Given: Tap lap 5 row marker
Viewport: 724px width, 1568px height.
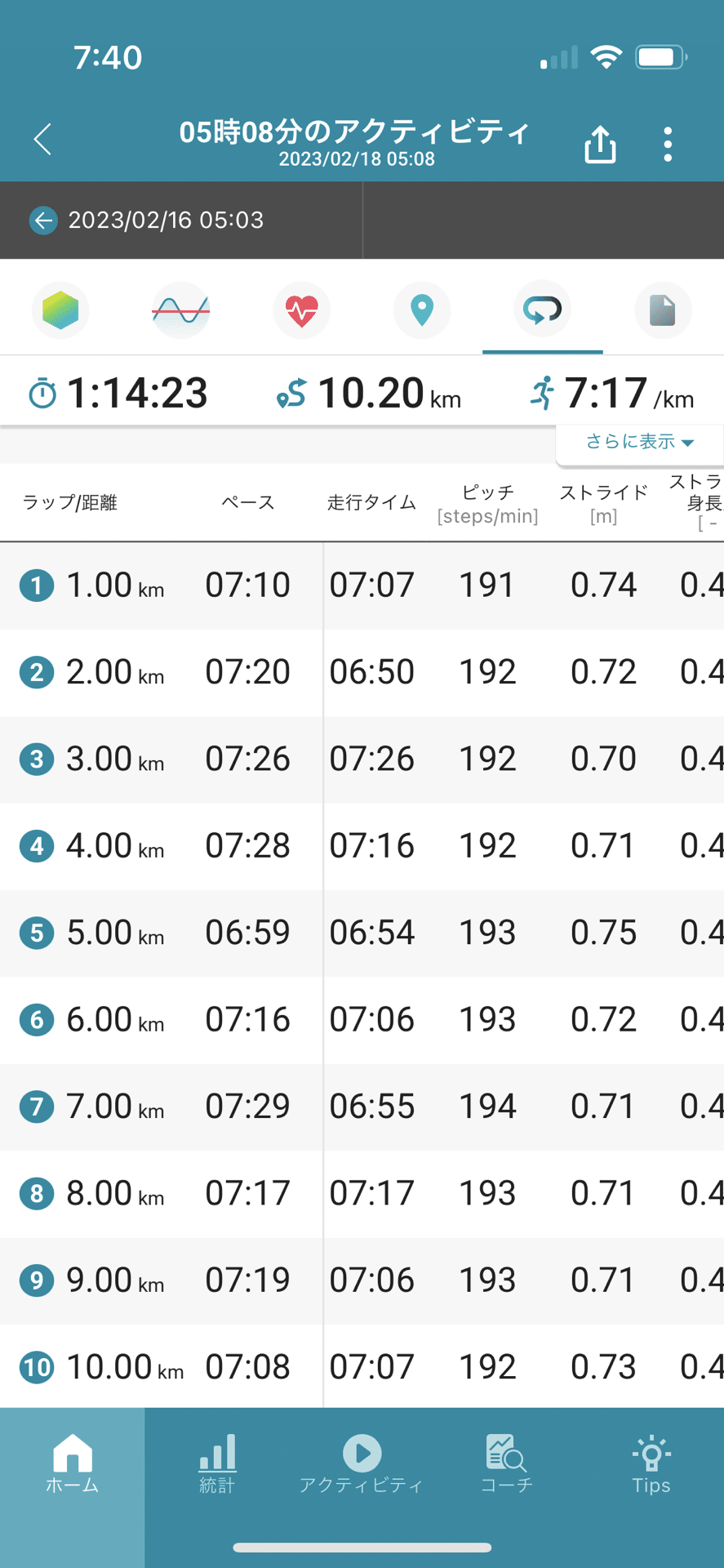Looking at the screenshot, I should coord(36,932).
